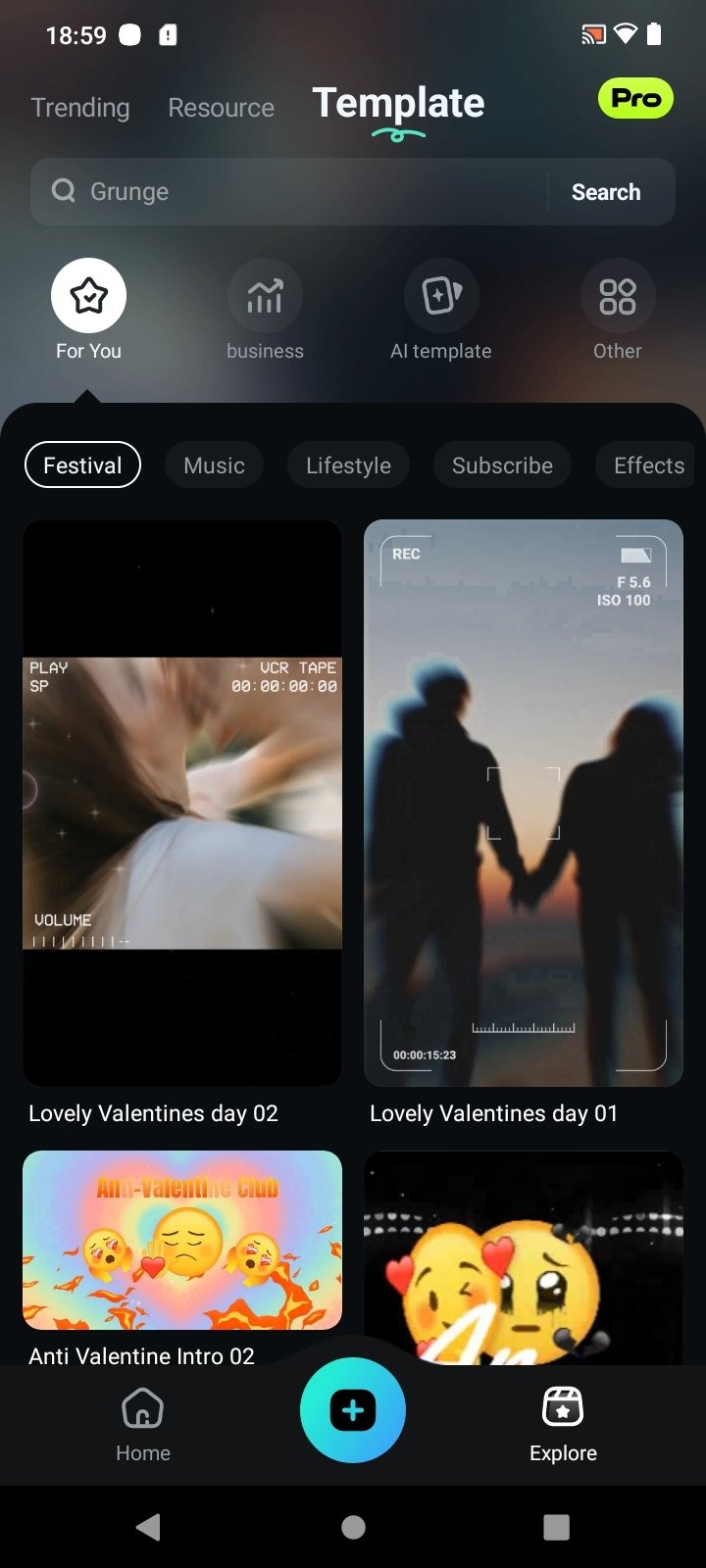Viewport: 706px width, 1568px height.
Task: Choose the Music chip
Action: click(214, 465)
